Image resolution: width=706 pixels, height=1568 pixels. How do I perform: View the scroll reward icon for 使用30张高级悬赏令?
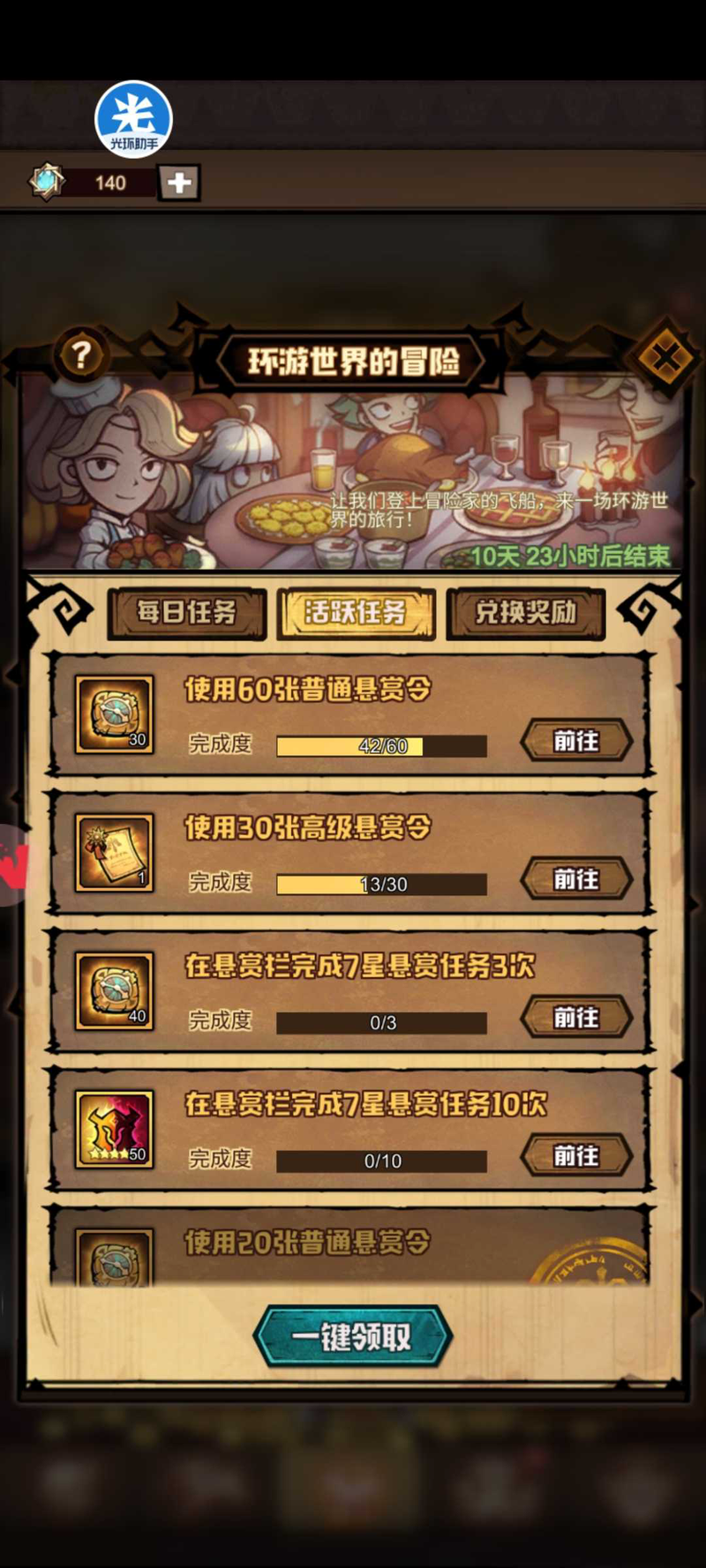click(x=115, y=853)
